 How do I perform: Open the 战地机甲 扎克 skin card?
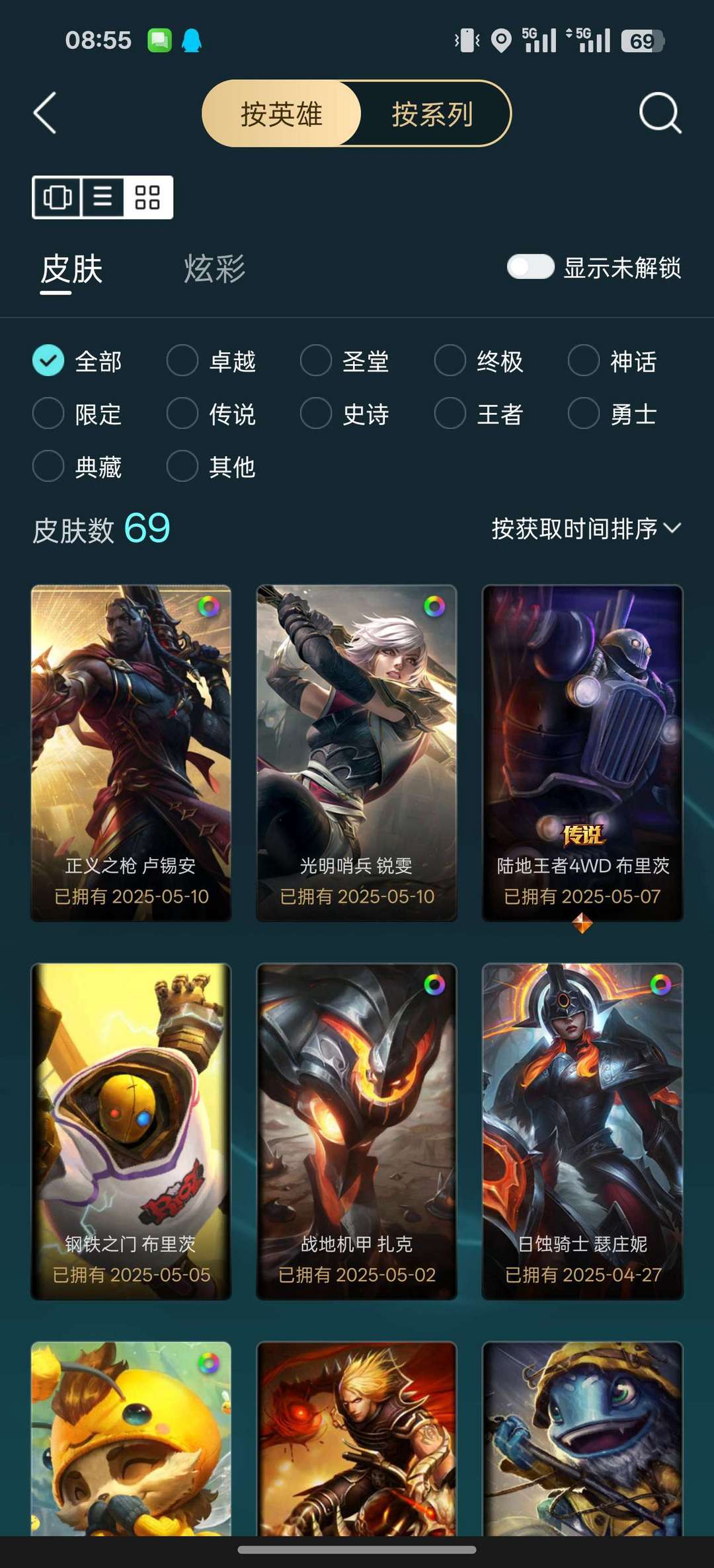(356, 1131)
